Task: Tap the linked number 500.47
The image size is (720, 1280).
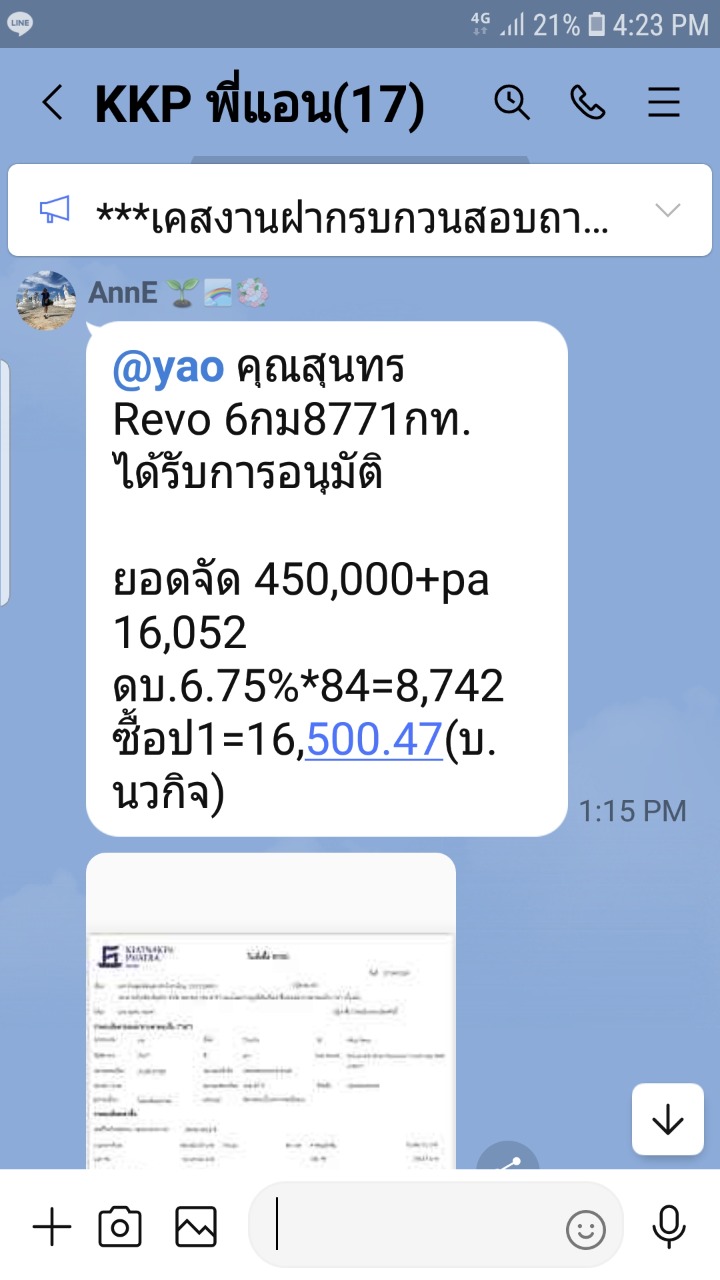Action: [374, 739]
